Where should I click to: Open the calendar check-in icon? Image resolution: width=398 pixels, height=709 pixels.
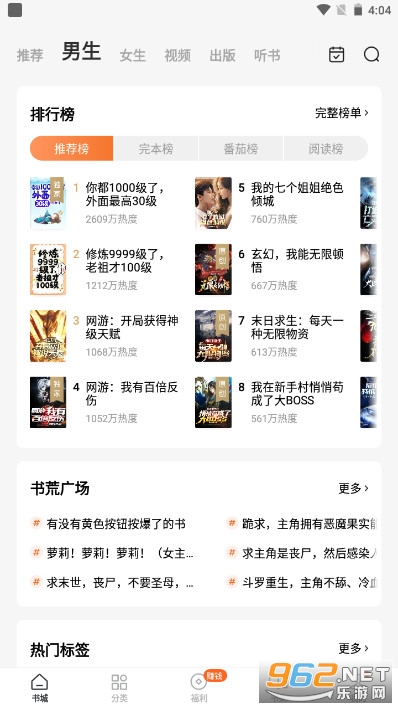tap(336, 55)
